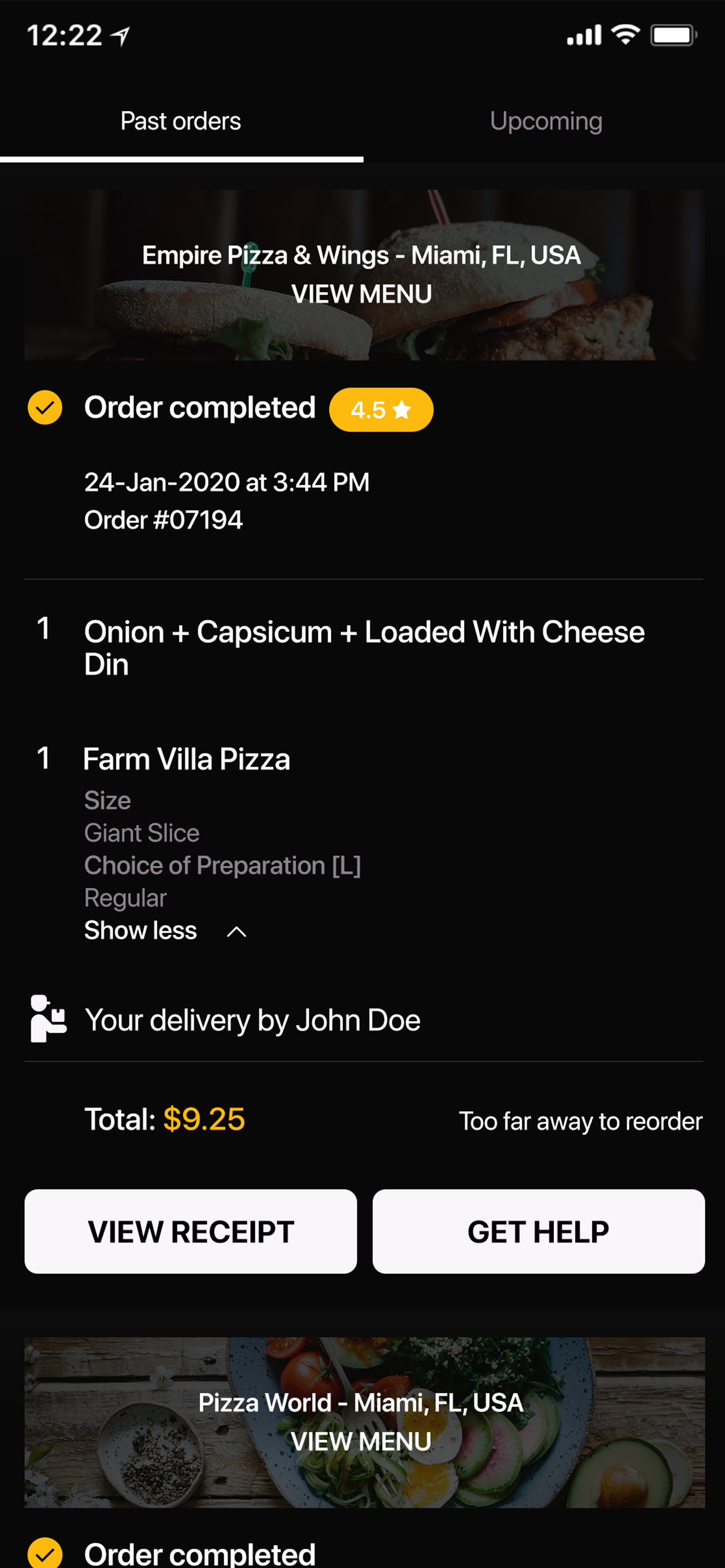The width and height of the screenshot is (725, 1568).
Task: Tap the 4.5 star rating badge
Action: 381,410
